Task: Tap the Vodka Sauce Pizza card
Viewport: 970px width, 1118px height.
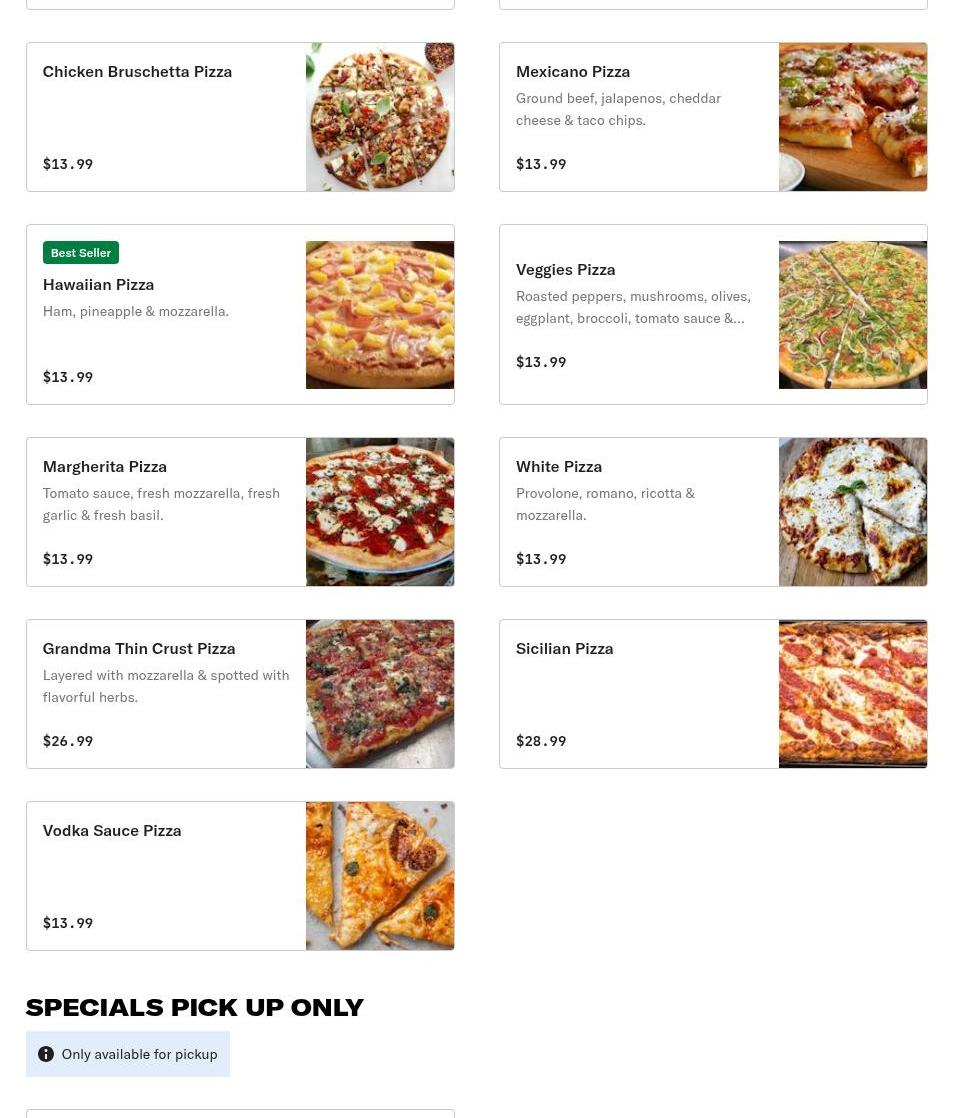Action: pyautogui.click(x=240, y=876)
